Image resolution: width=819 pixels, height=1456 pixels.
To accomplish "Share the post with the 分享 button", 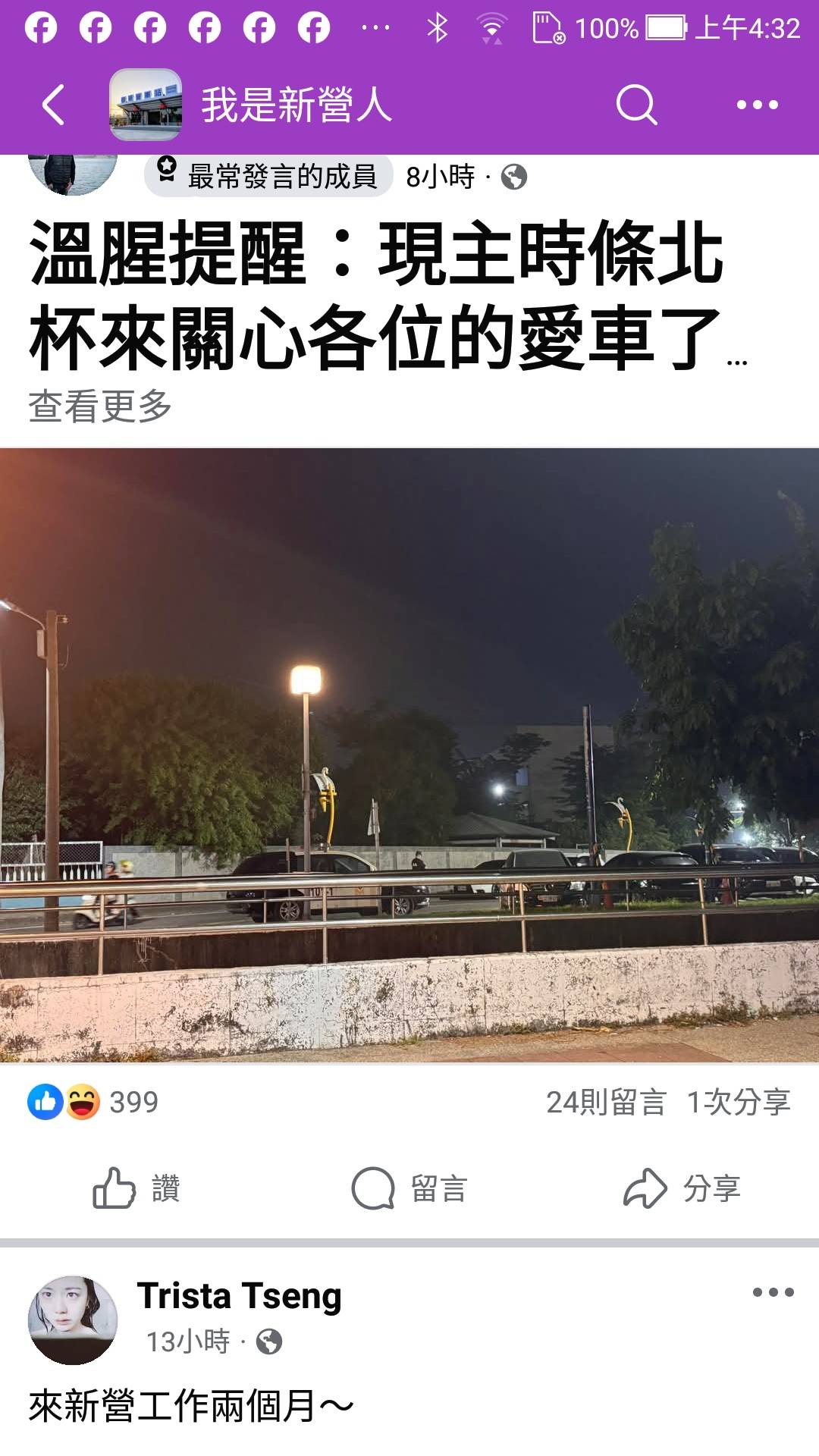I will point(682,1188).
